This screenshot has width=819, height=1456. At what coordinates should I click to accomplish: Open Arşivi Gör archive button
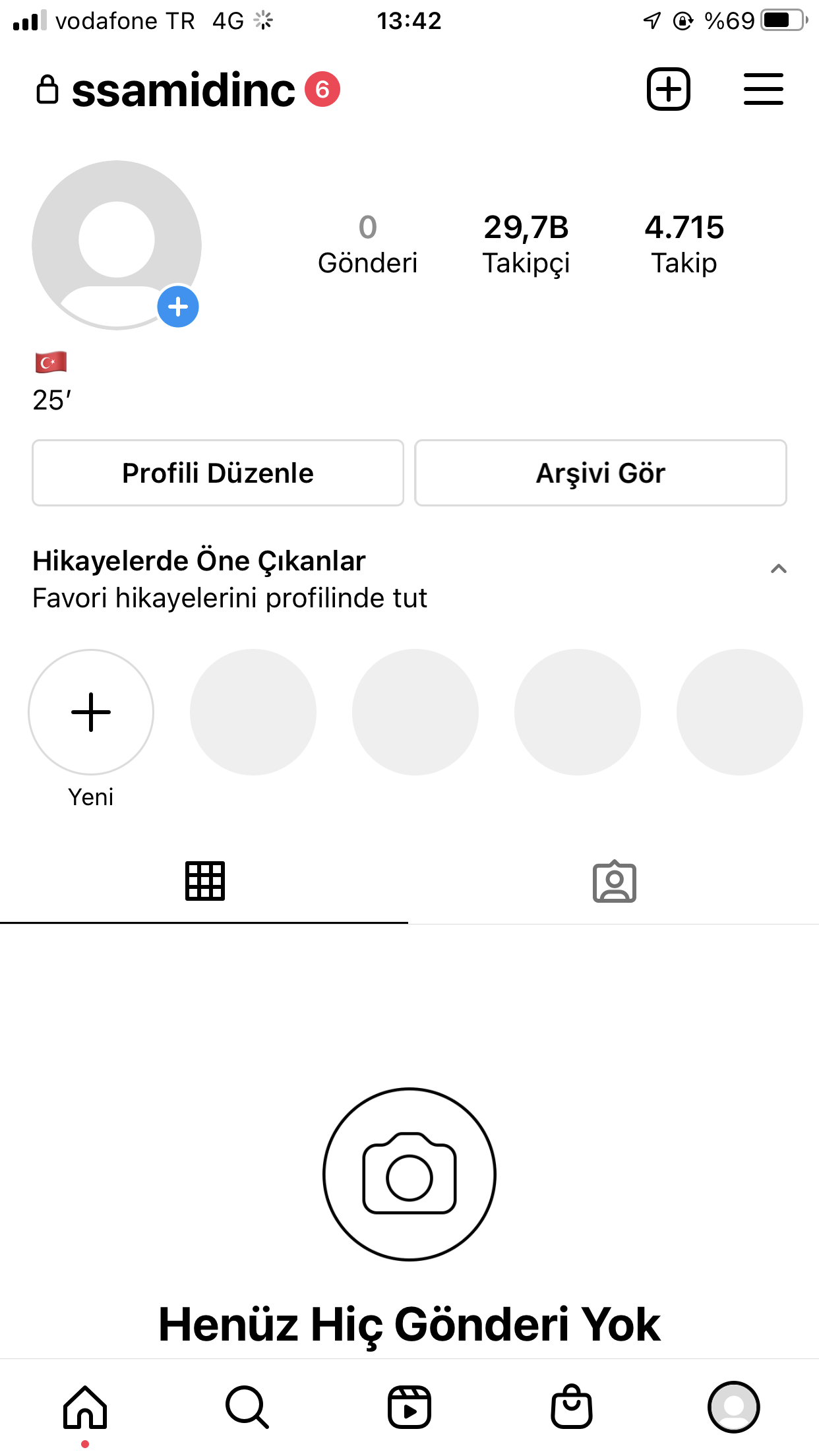click(x=600, y=473)
